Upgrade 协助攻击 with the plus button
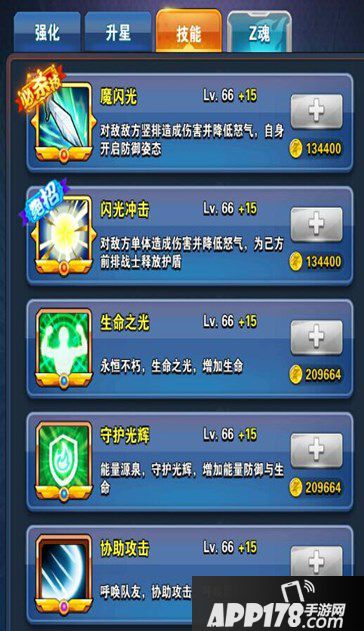The image size is (364, 631). pos(317,561)
